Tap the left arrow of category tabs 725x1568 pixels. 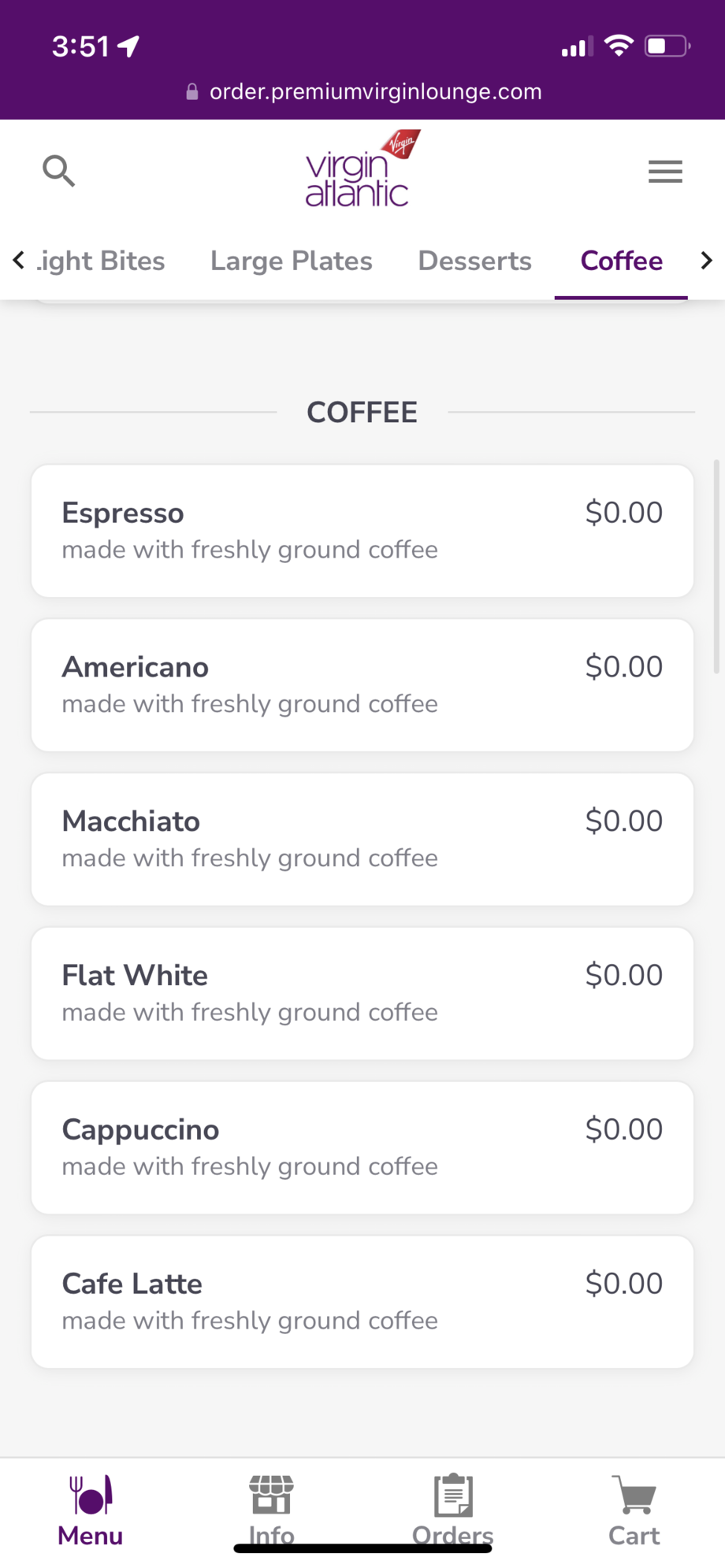[x=19, y=260]
